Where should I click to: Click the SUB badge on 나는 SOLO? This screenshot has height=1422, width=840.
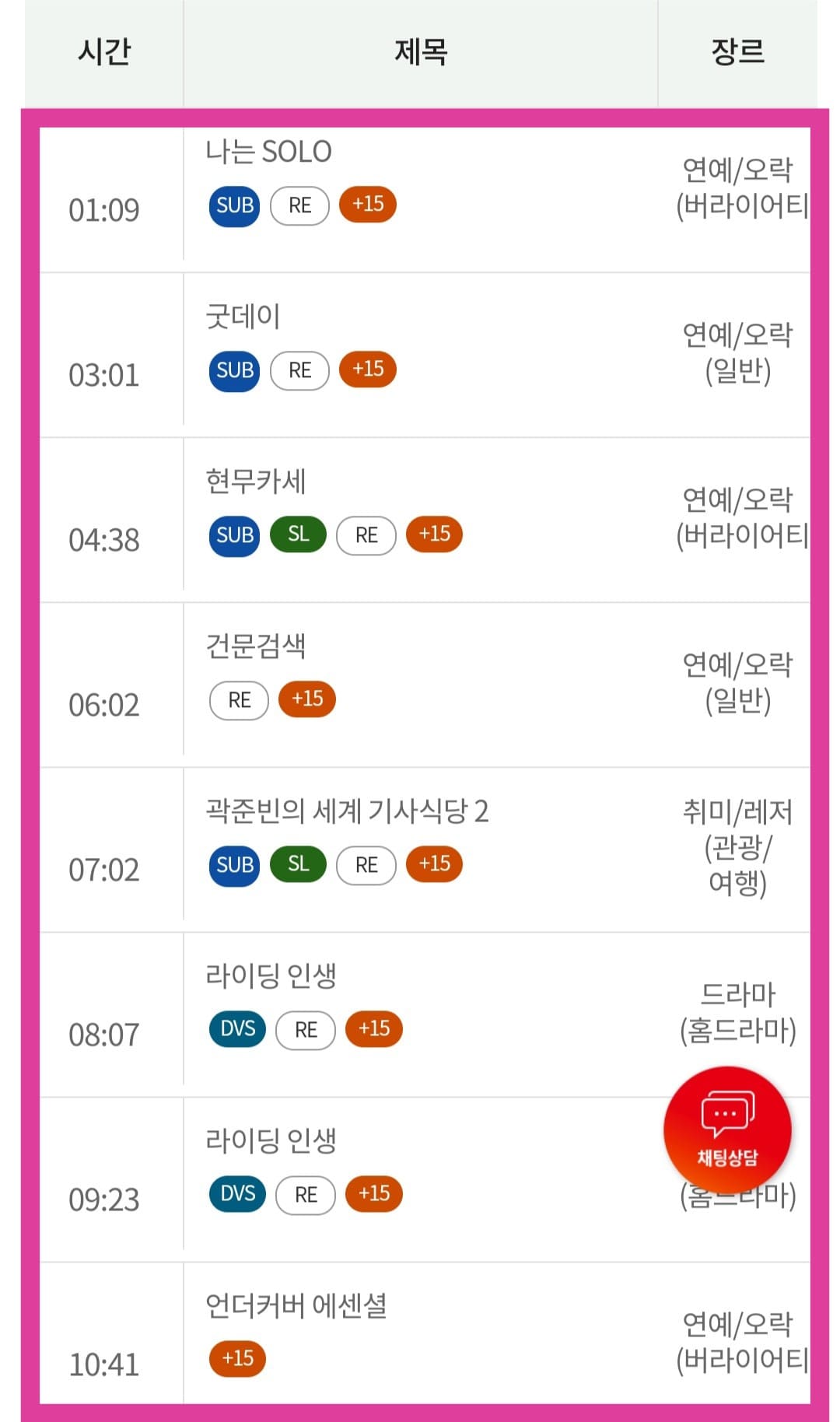pyautogui.click(x=234, y=205)
